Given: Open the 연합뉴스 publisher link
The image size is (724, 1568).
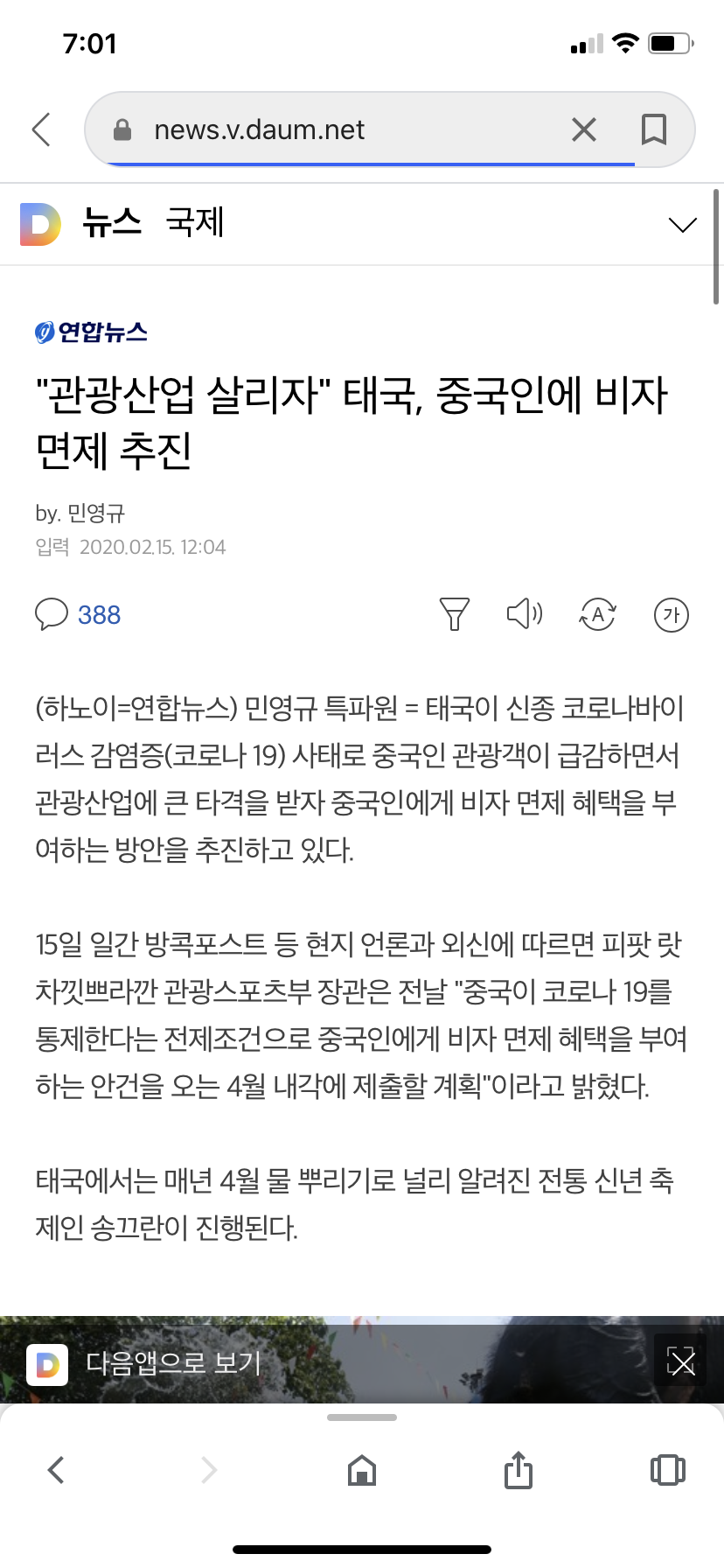Looking at the screenshot, I should (x=91, y=332).
